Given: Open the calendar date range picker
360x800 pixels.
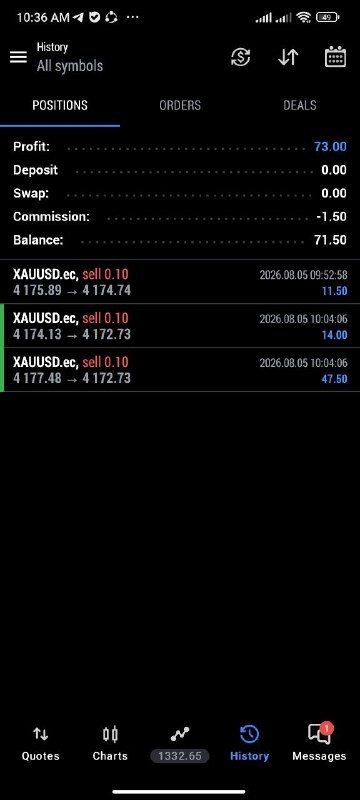Looking at the screenshot, I should point(336,57).
